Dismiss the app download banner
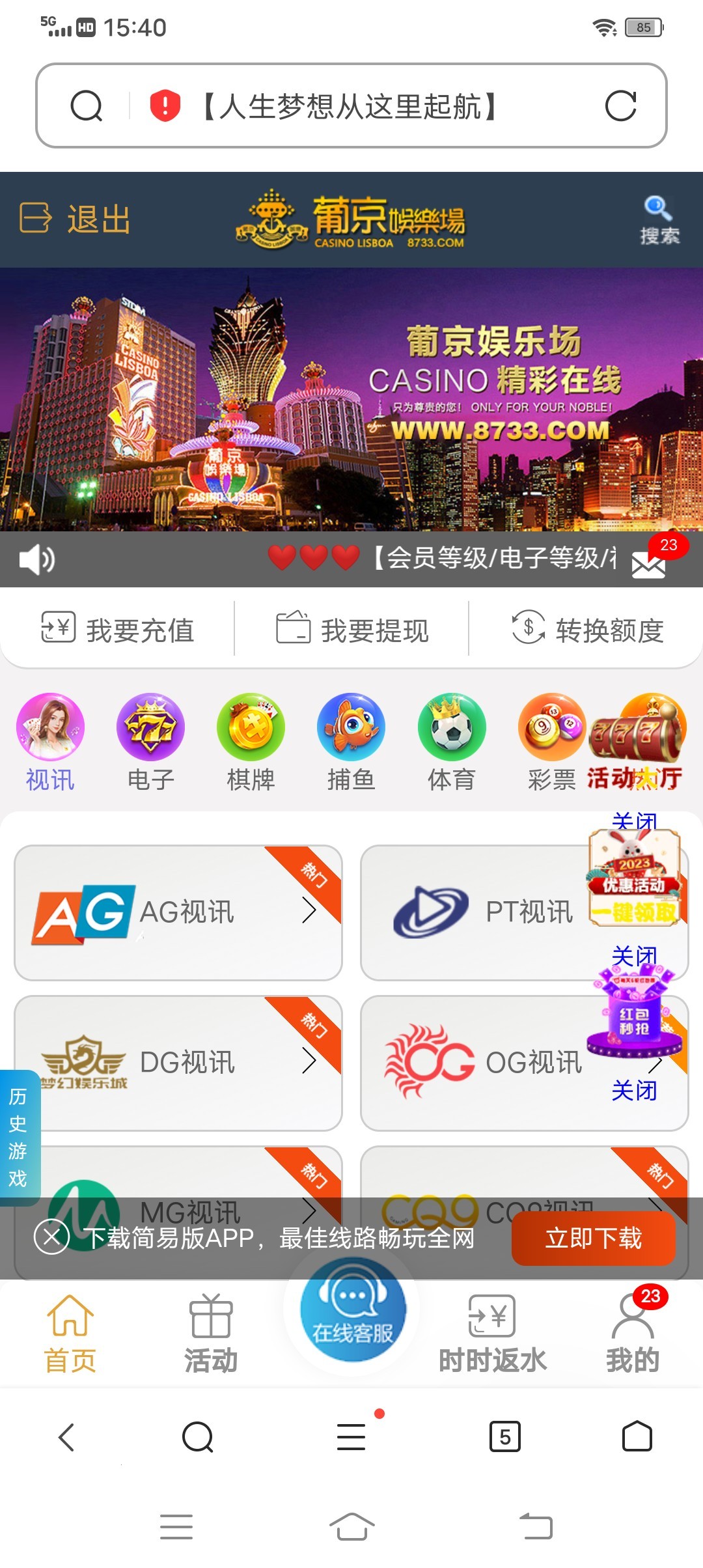This screenshot has width=703, height=1568. [52, 1237]
